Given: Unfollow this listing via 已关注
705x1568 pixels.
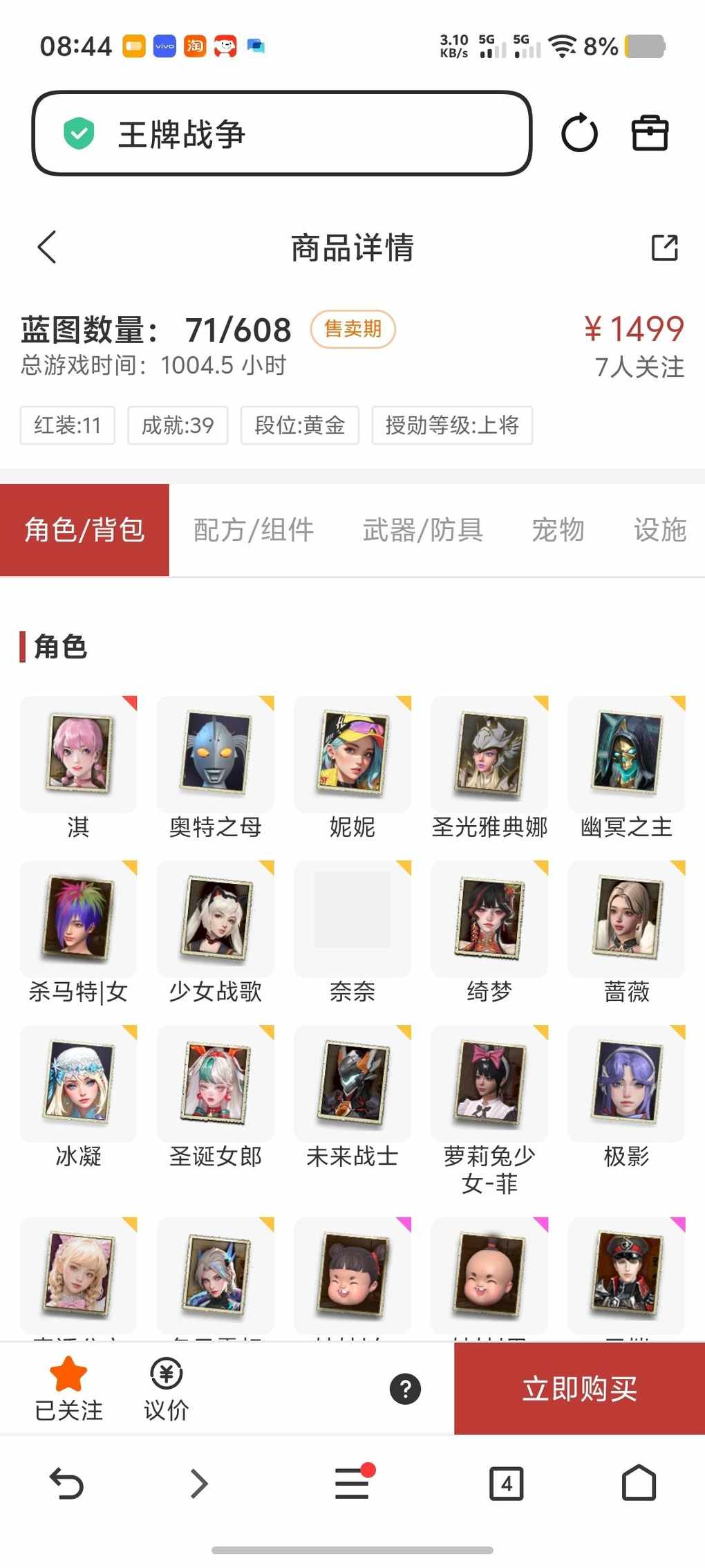Looking at the screenshot, I should (68, 1389).
